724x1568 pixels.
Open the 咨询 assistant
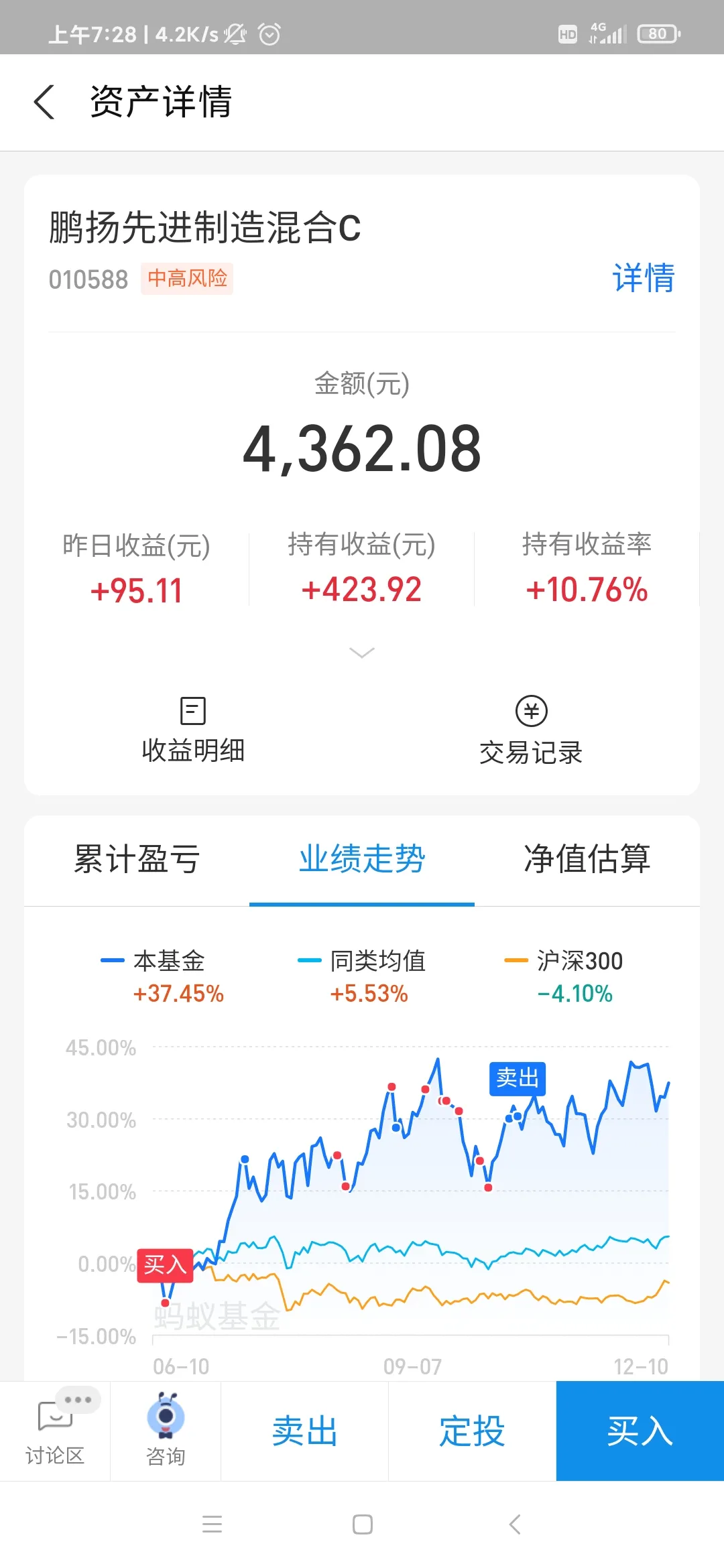click(x=166, y=1431)
